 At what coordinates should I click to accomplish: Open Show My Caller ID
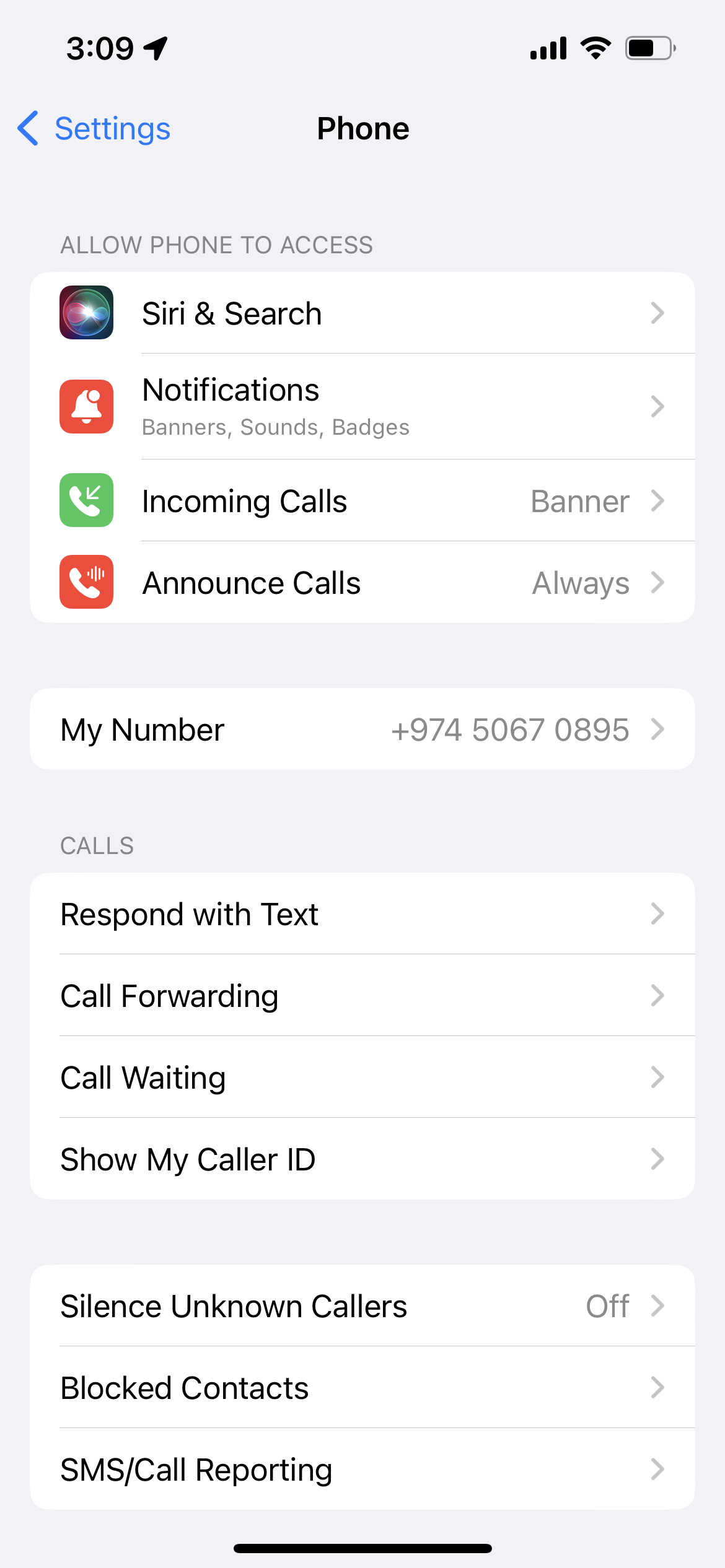[362, 1159]
